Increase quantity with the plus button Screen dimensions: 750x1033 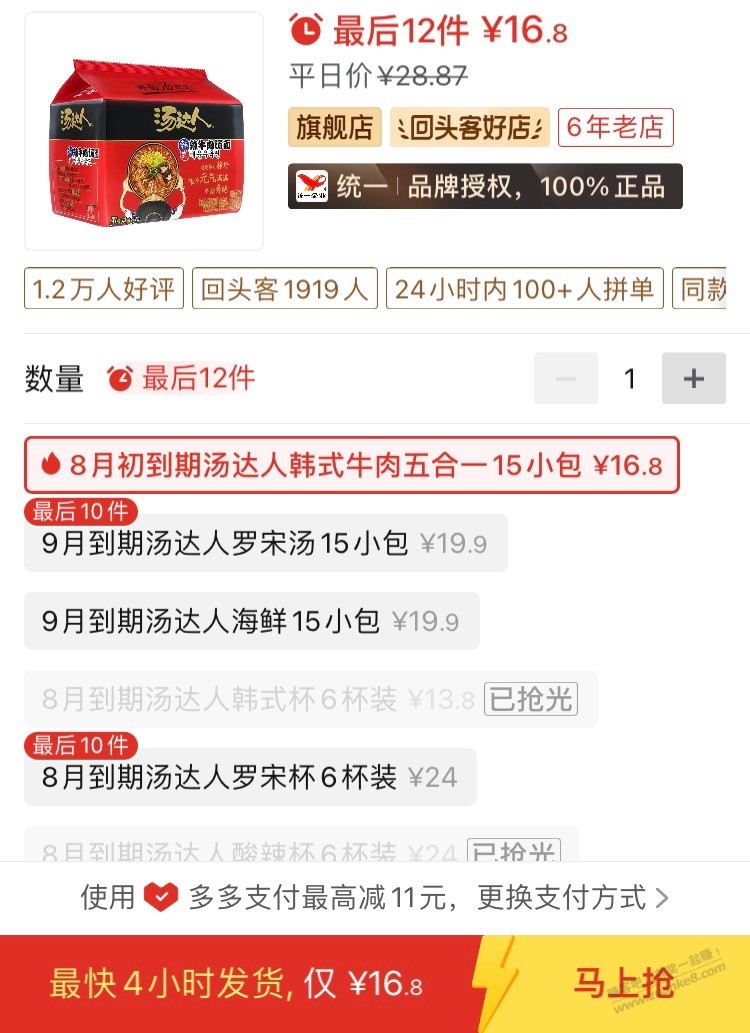click(693, 379)
